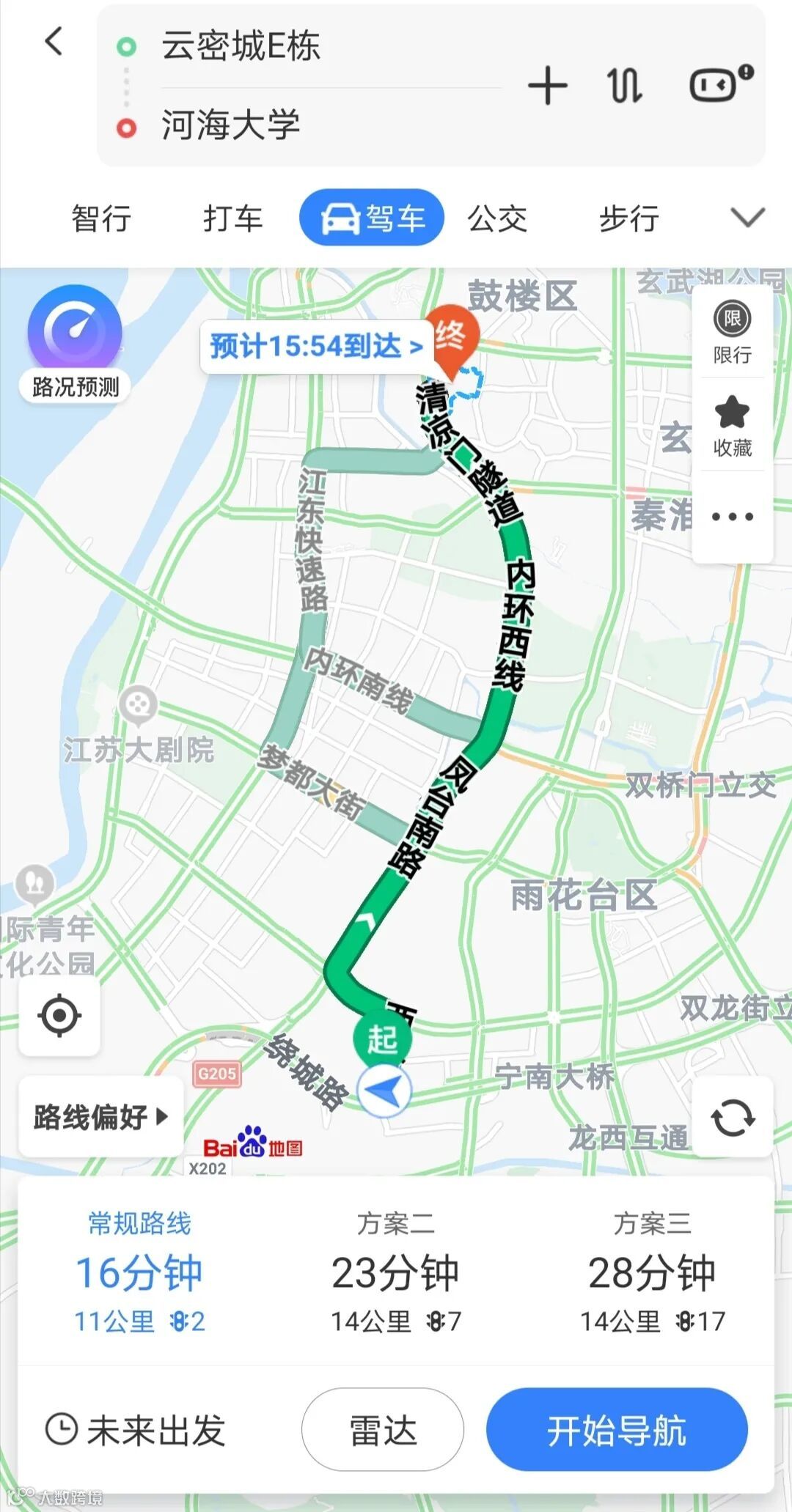Open 限行 restriction settings

coord(732,333)
